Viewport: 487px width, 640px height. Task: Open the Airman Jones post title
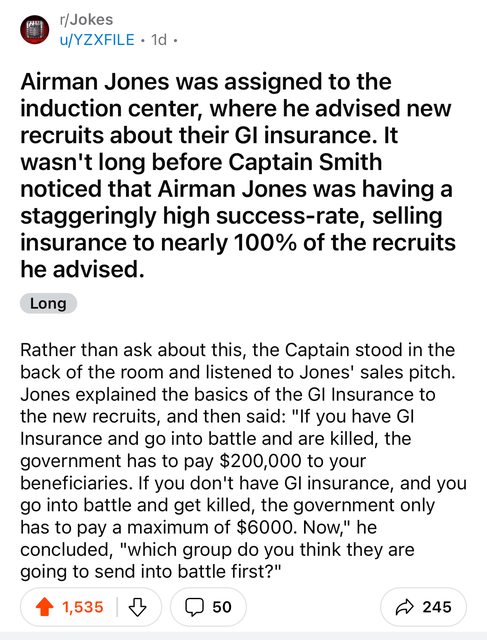tap(238, 176)
